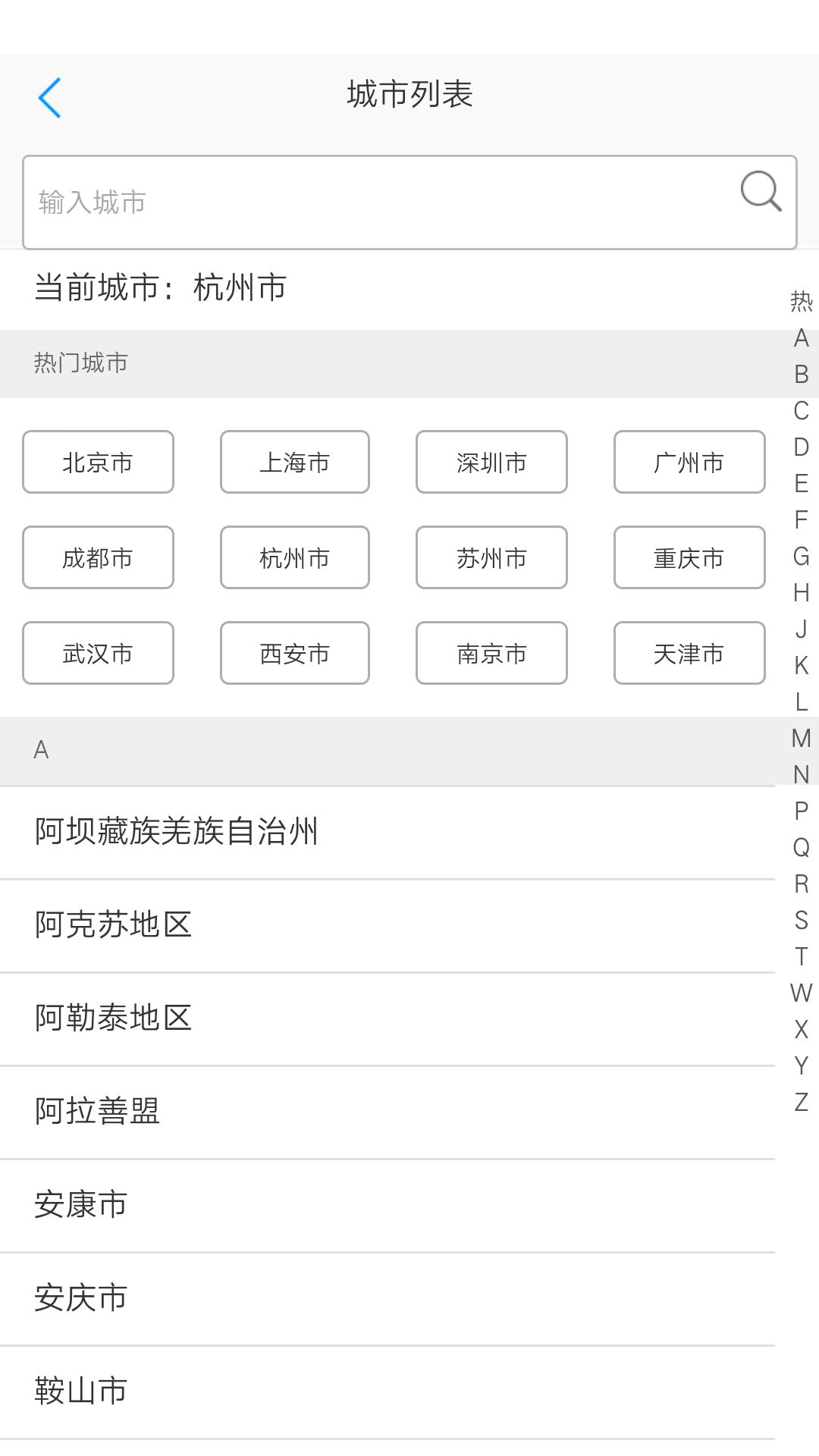Screen dimensions: 819x1456
Task: Select 天津市 hot city button
Action: 689,653
